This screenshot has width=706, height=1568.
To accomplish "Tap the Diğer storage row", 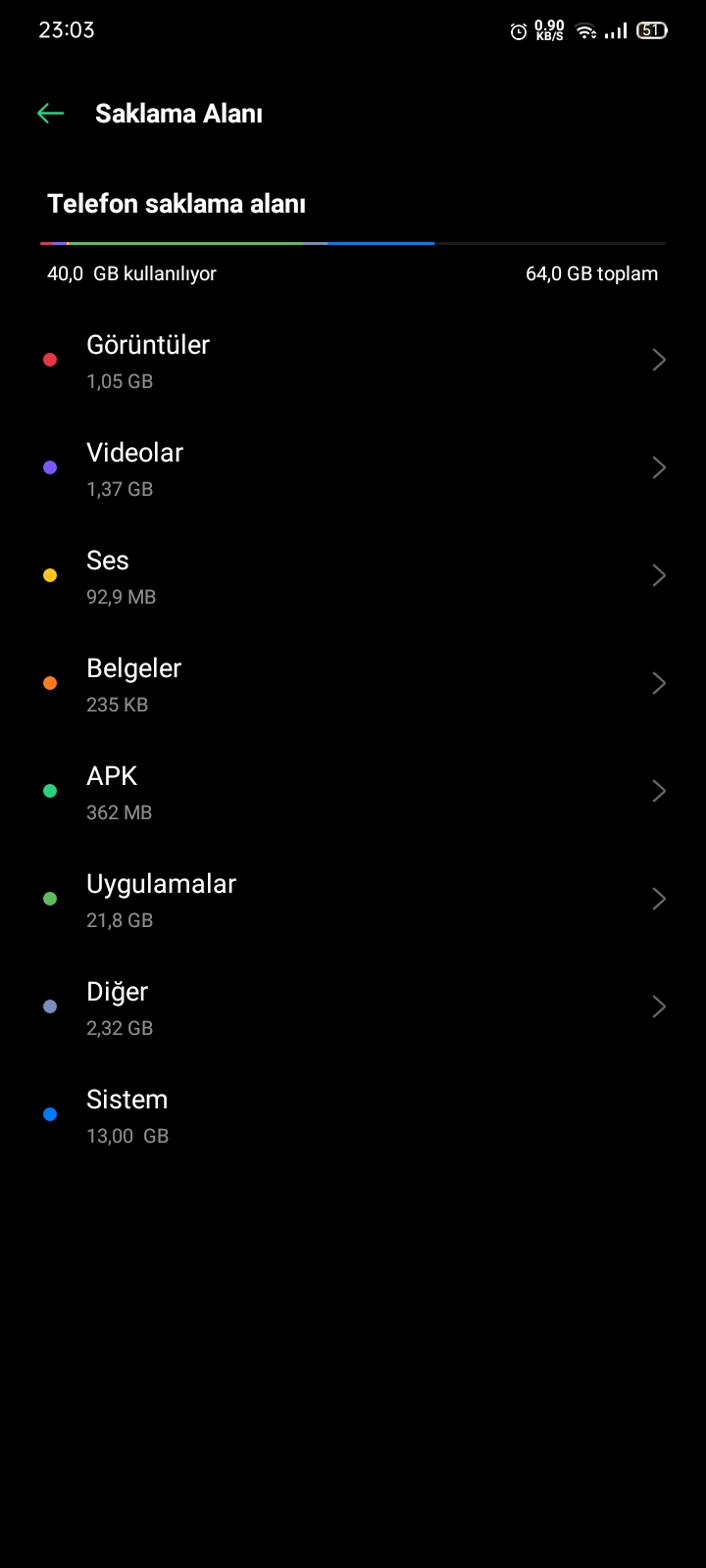I will 353,1007.
